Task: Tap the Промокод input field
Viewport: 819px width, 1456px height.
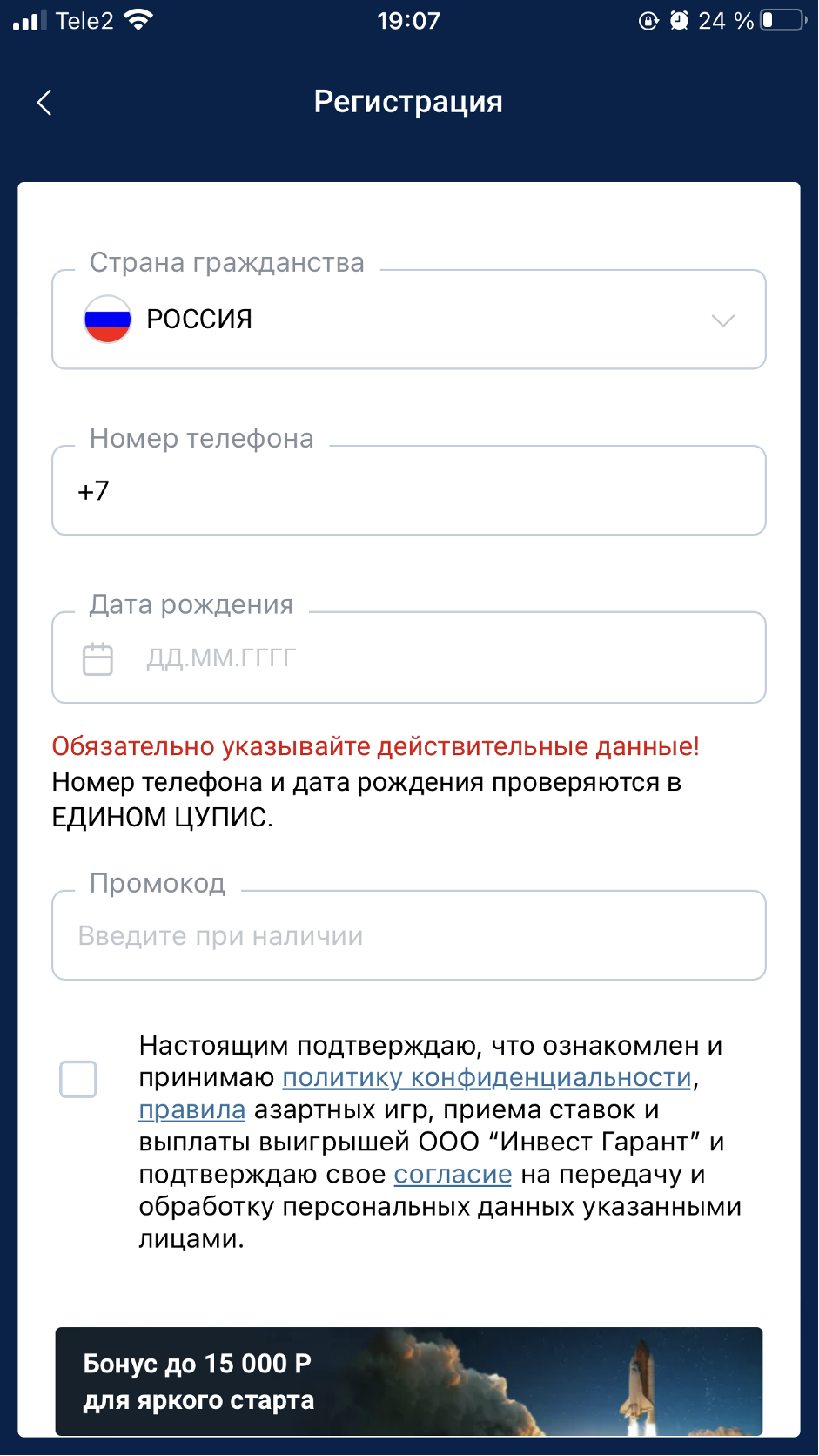Action: [409, 936]
